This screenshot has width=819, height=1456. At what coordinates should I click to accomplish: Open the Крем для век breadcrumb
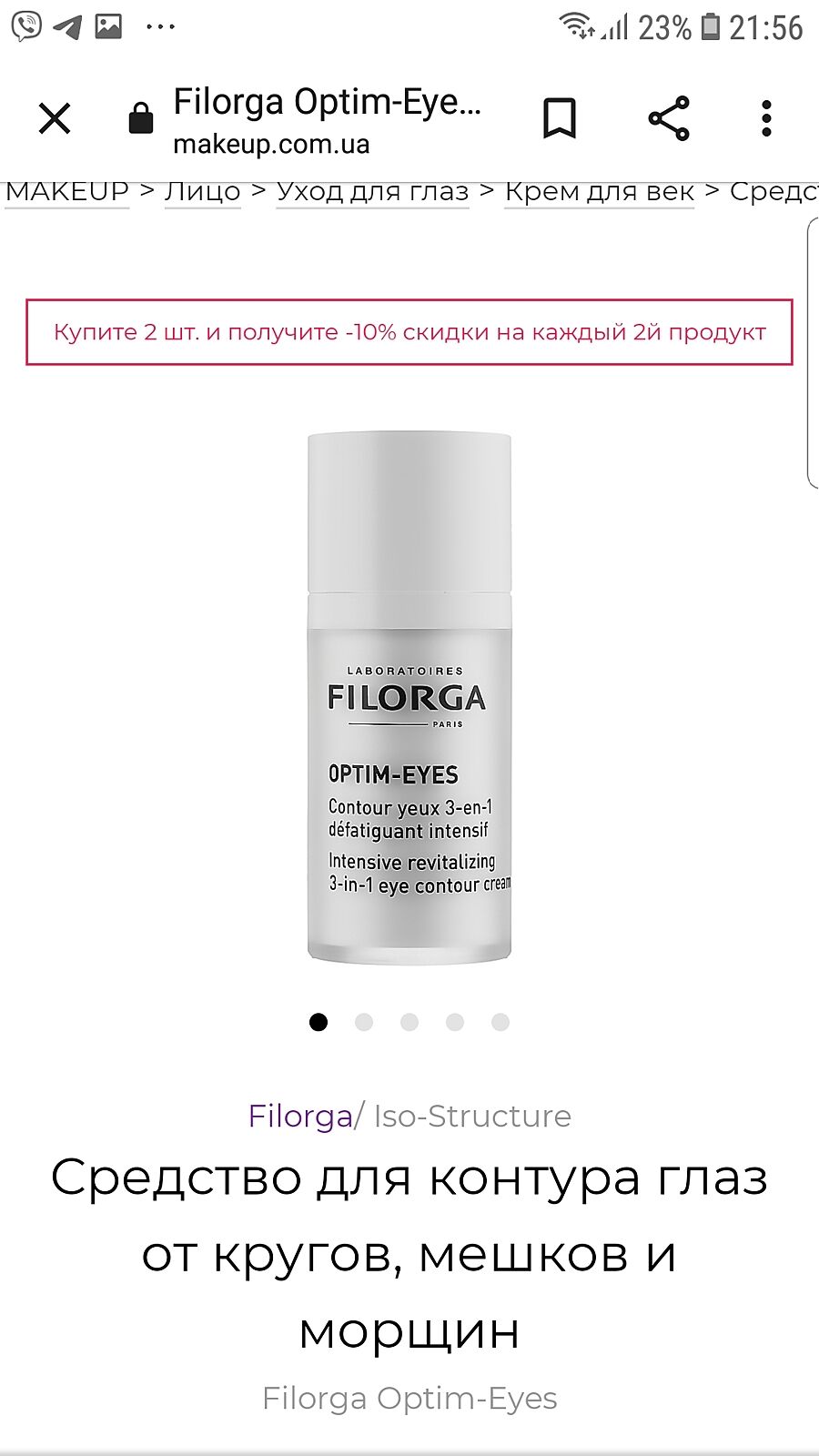pos(599,192)
